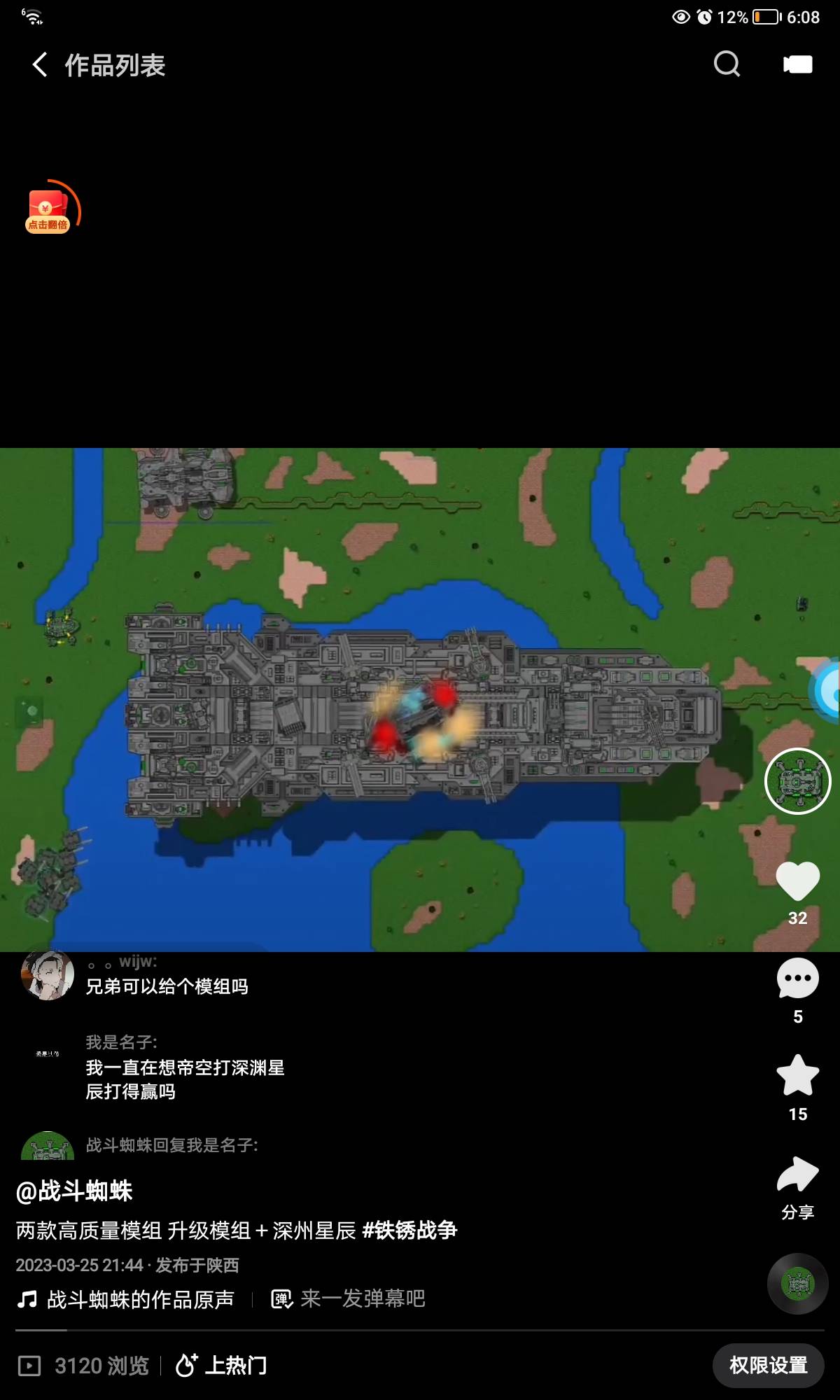Tap the top-right camera icon
This screenshot has height=1400, width=840.
coord(797,64)
